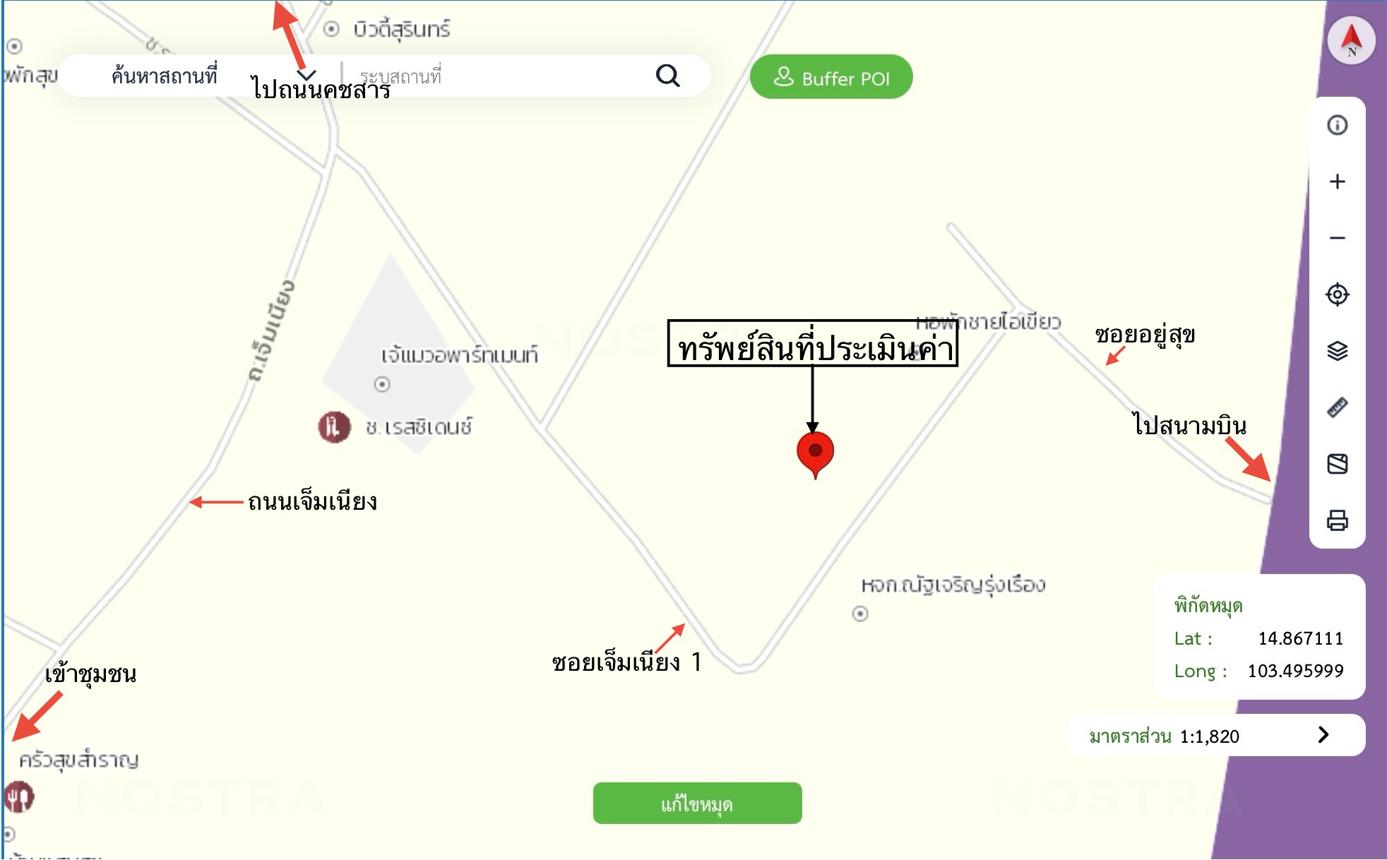This screenshot has height=860, width=1387.
Task: Select the ruler measure tool
Action: (1337, 408)
